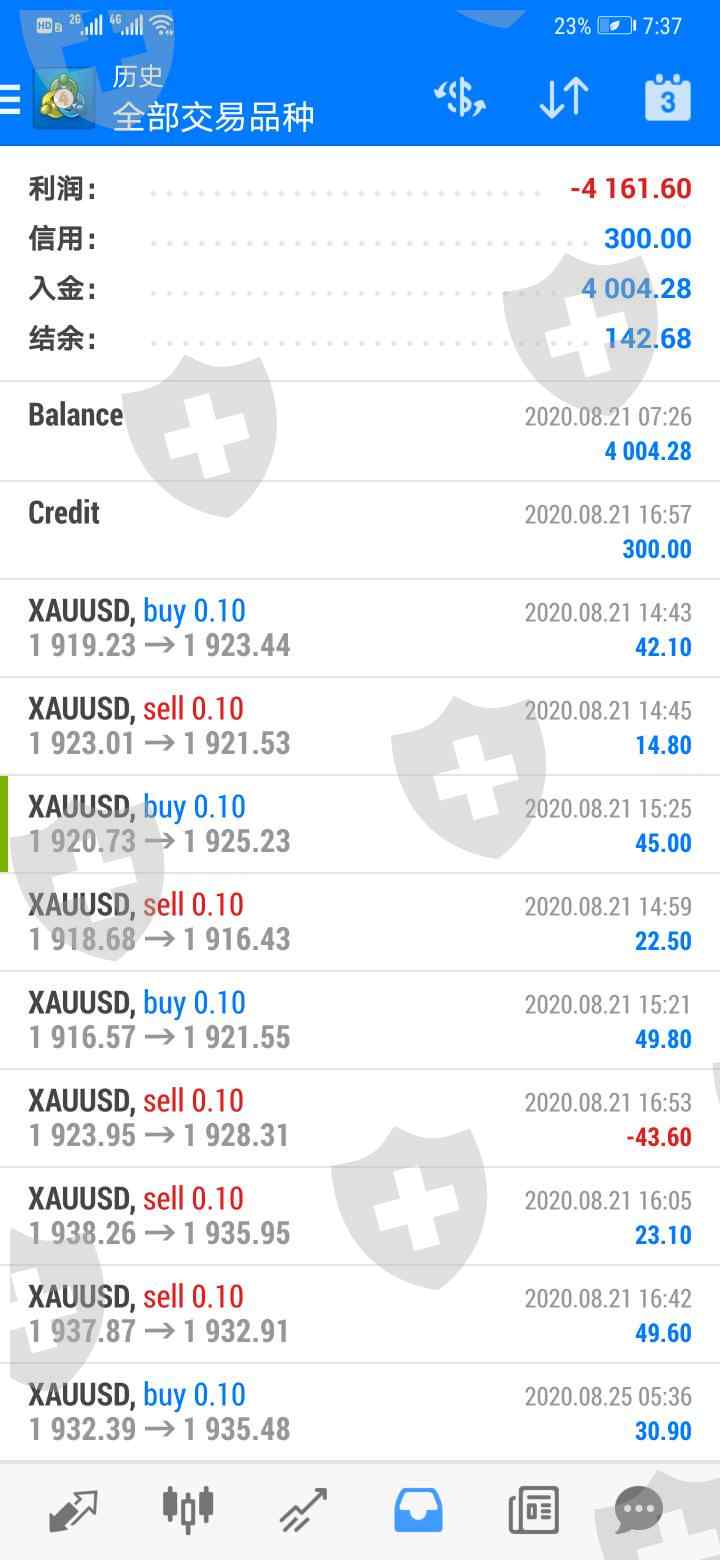Select the Balance 4 004.28 deposit entry
Viewport: 720px width, 1560px height.
pyautogui.click(x=360, y=432)
